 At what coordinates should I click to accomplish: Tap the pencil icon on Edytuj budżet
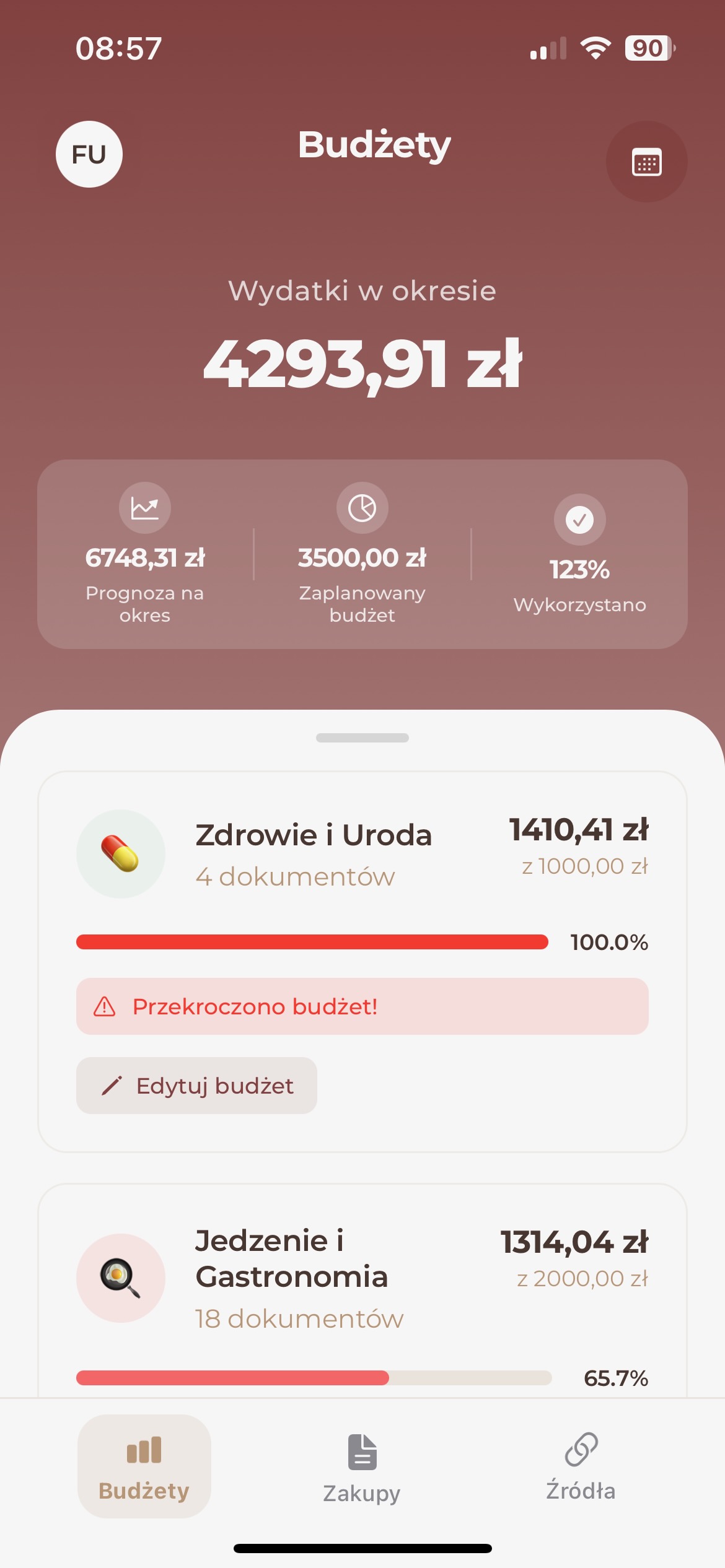tap(113, 1086)
